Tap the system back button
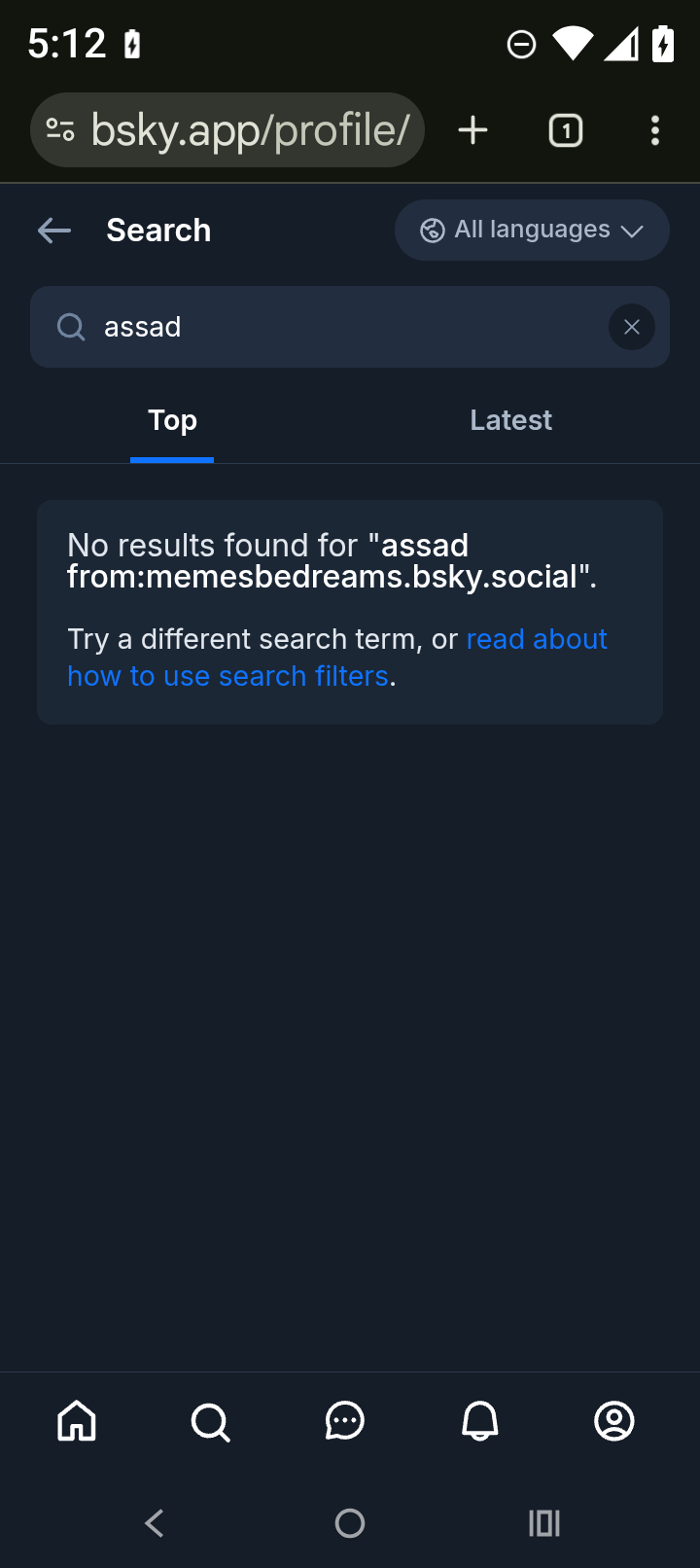The image size is (700, 1568). (155, 1522)
